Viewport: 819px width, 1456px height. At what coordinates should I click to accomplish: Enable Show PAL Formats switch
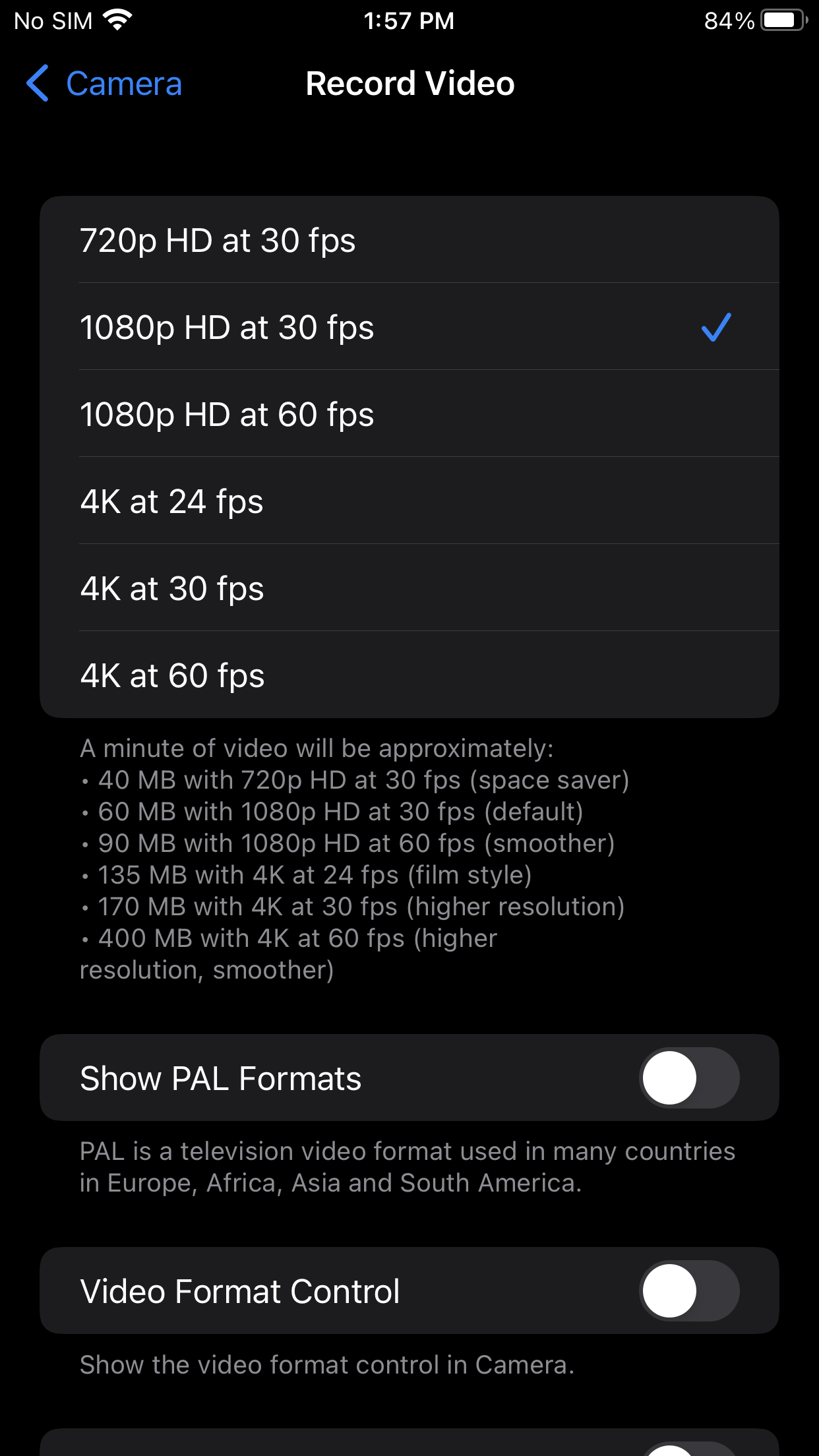(x=688, y=1078)
